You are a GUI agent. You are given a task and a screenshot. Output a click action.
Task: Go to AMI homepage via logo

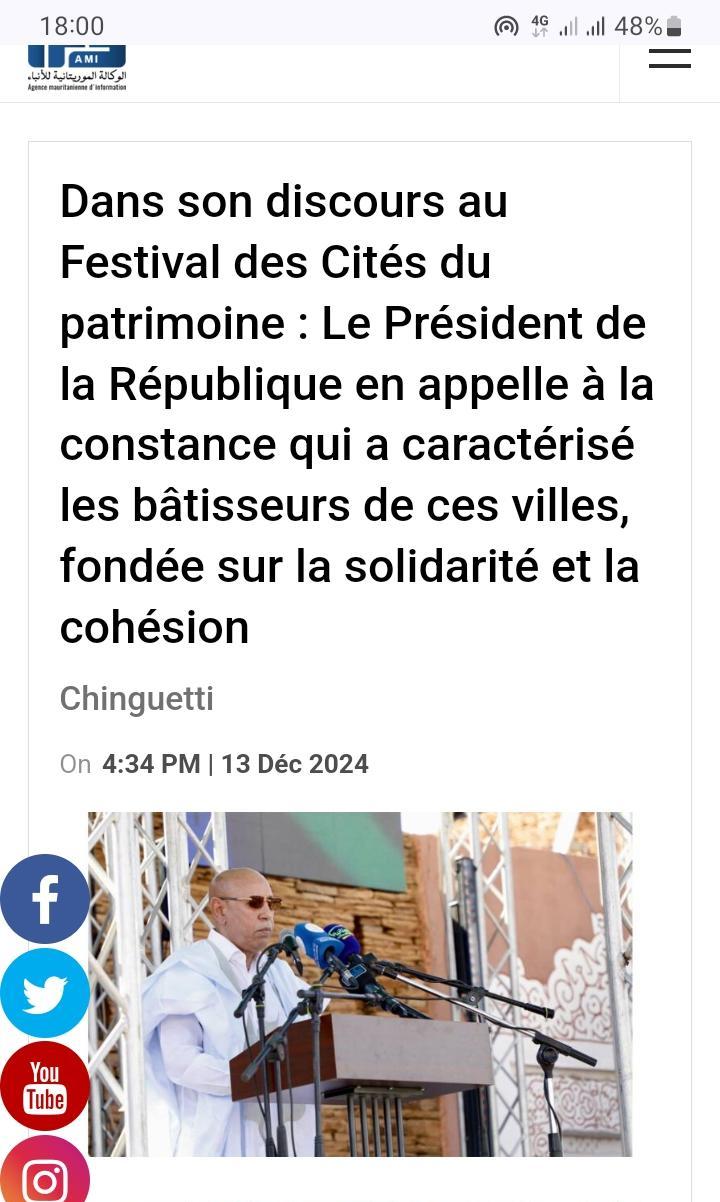(77, 69)
